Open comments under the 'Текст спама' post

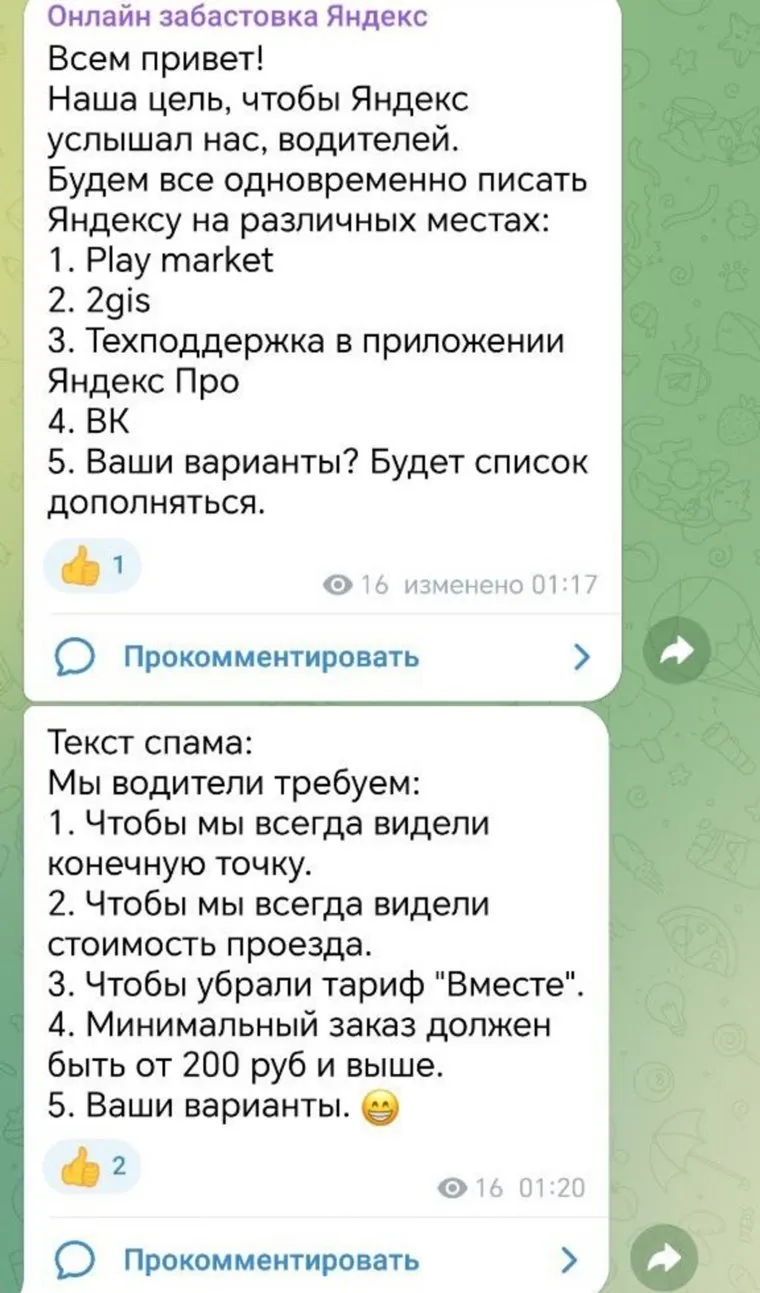click(x=270, y=1259)
